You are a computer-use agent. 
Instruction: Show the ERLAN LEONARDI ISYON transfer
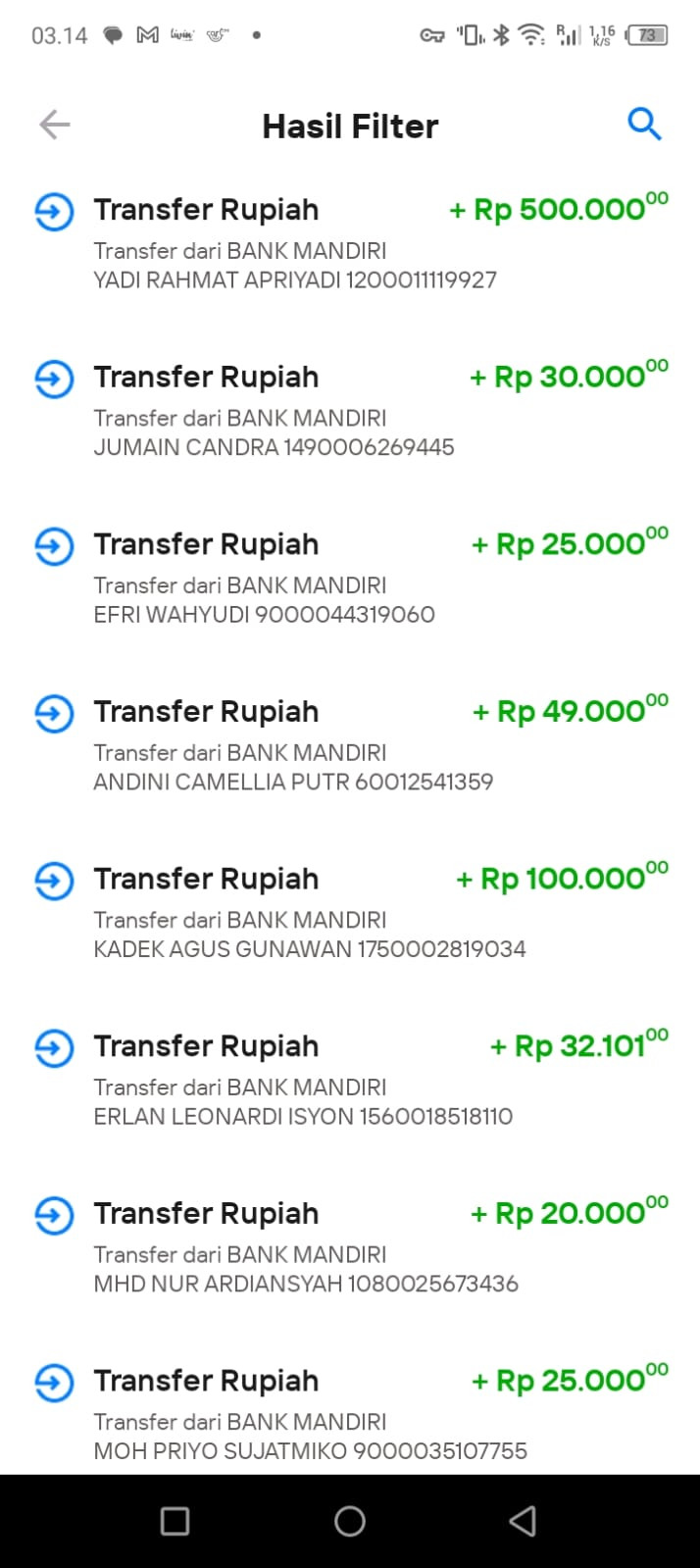tap(350, 1080)
